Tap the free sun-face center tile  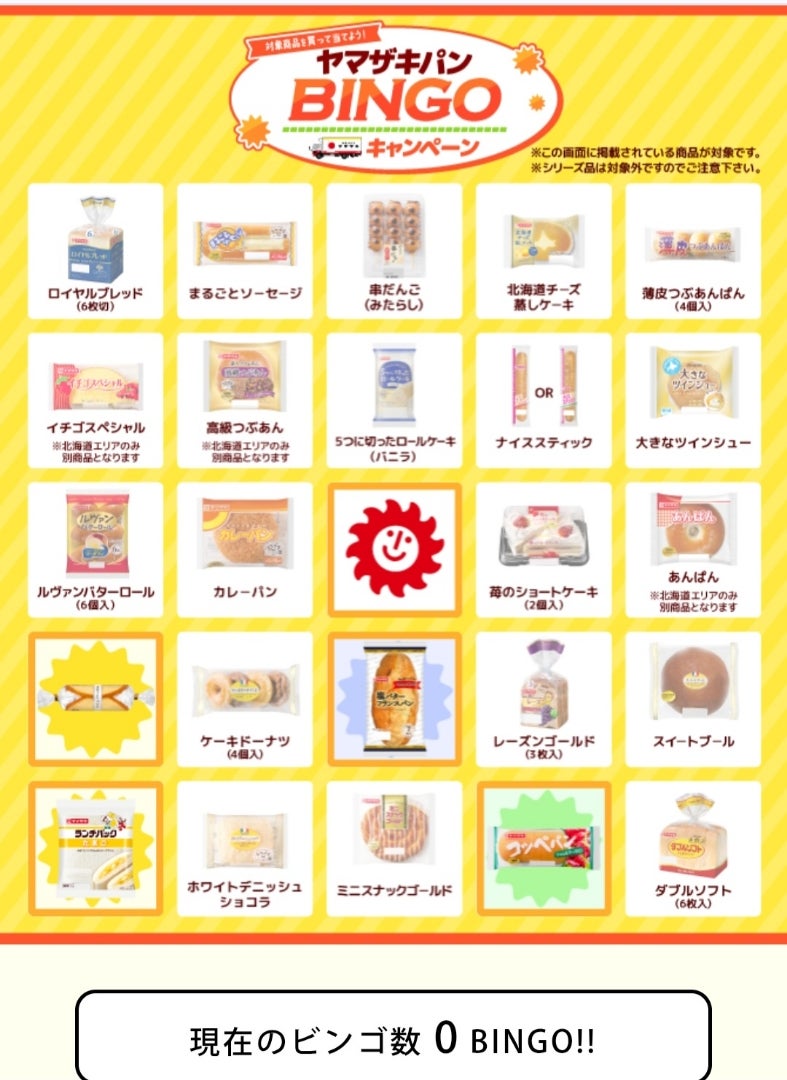coord(394,549)
